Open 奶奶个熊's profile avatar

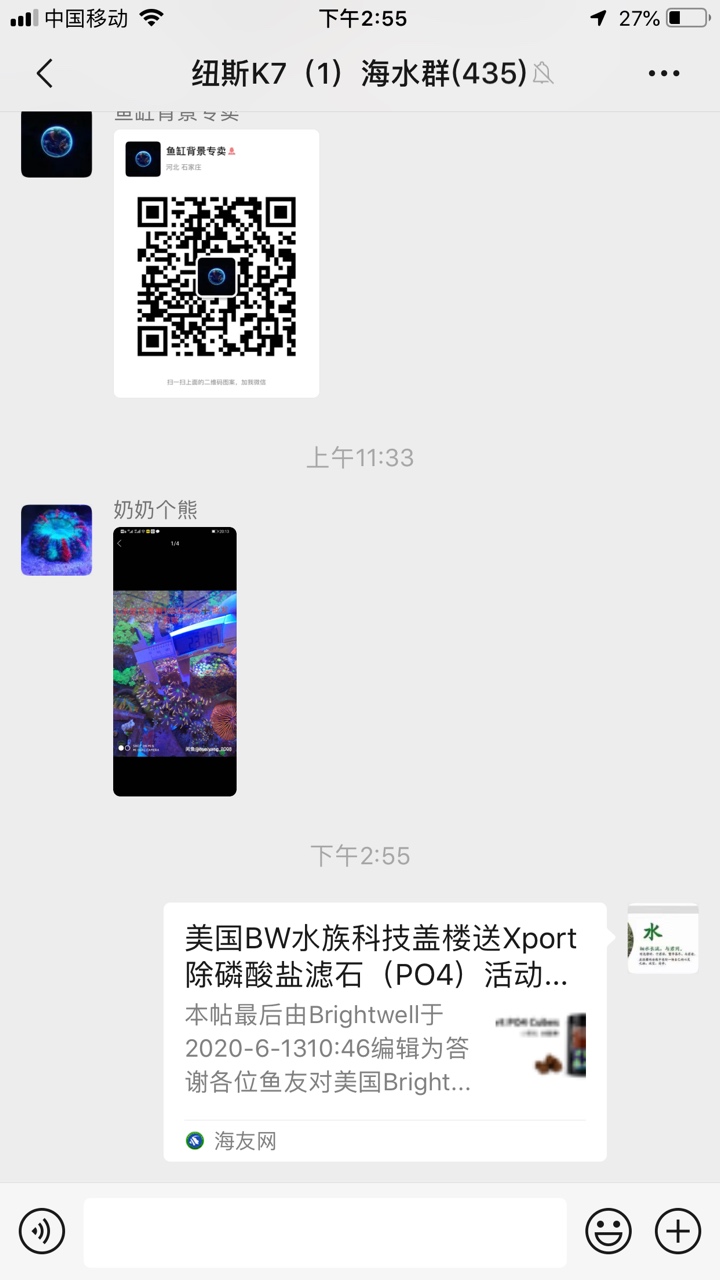point(56,540)
